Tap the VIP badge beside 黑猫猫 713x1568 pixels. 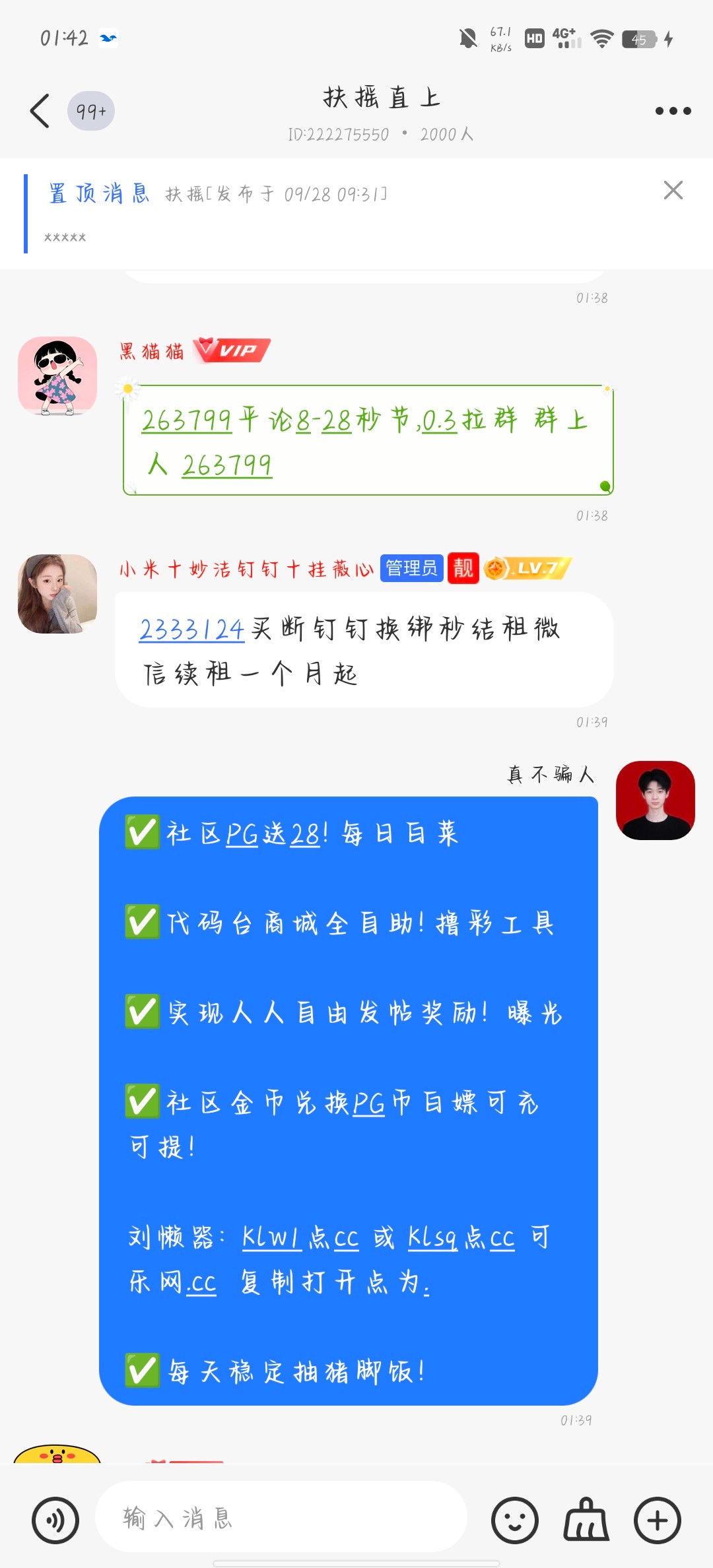click(232, 351)
